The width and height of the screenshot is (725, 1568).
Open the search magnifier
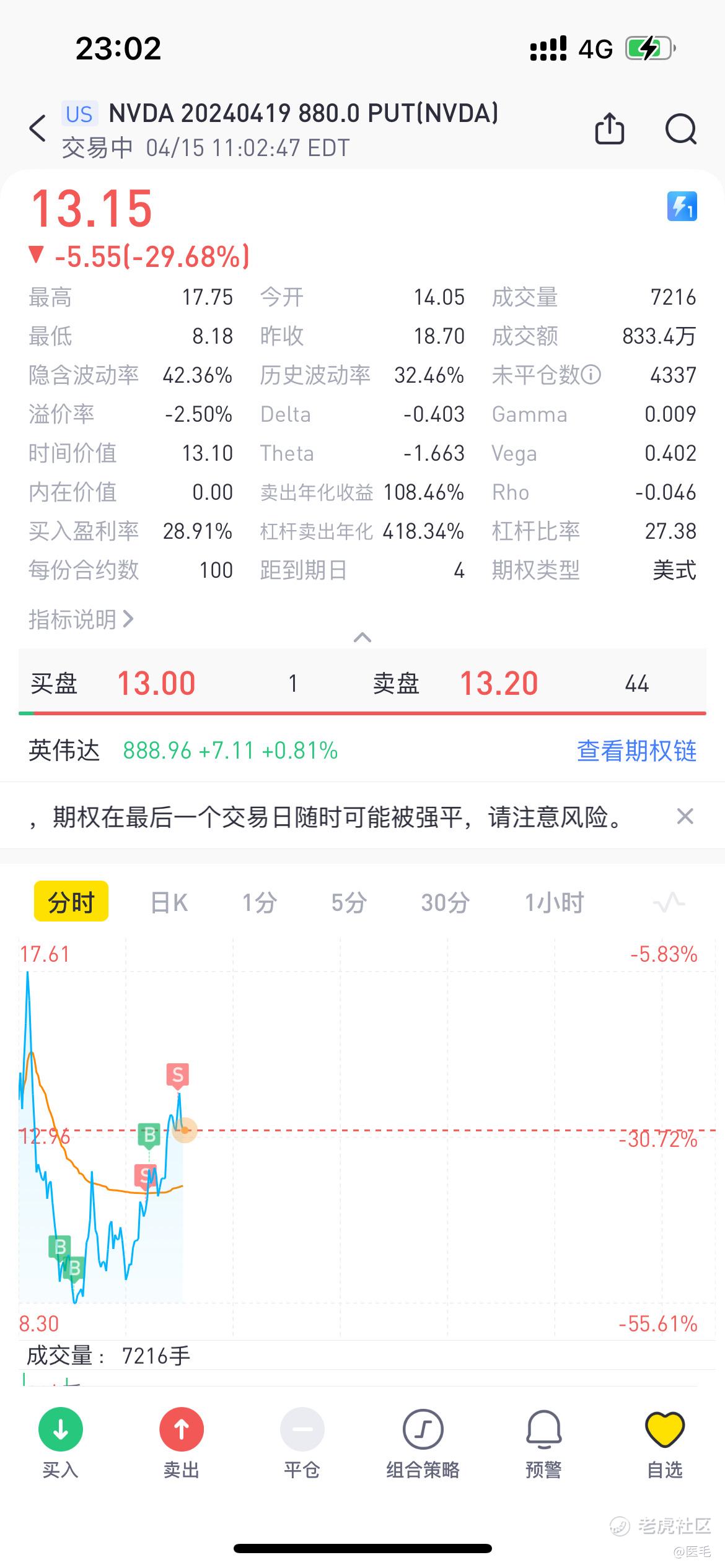[x=681, y=129]
